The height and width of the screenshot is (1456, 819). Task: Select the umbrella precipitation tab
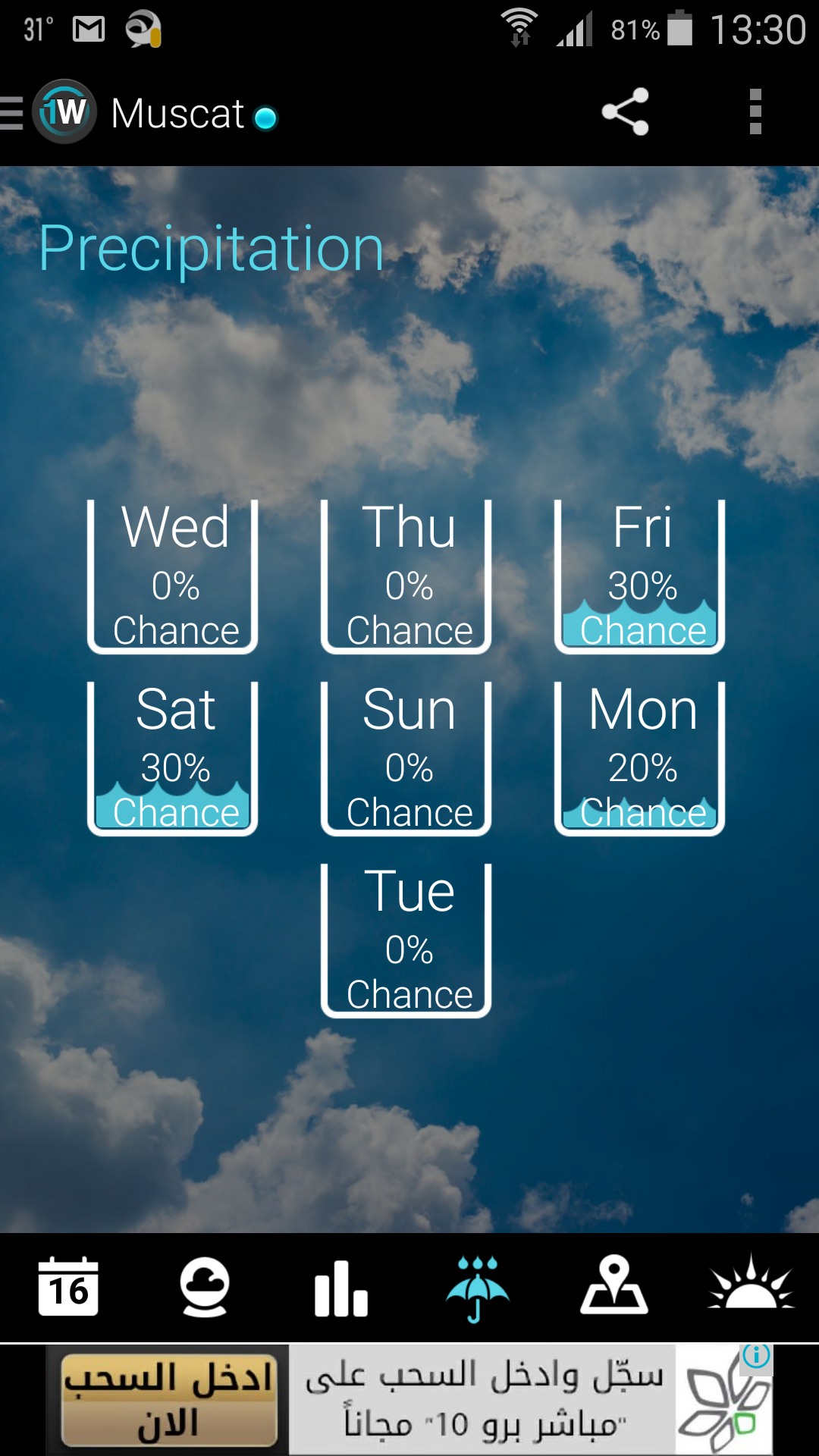[478, 1287]
